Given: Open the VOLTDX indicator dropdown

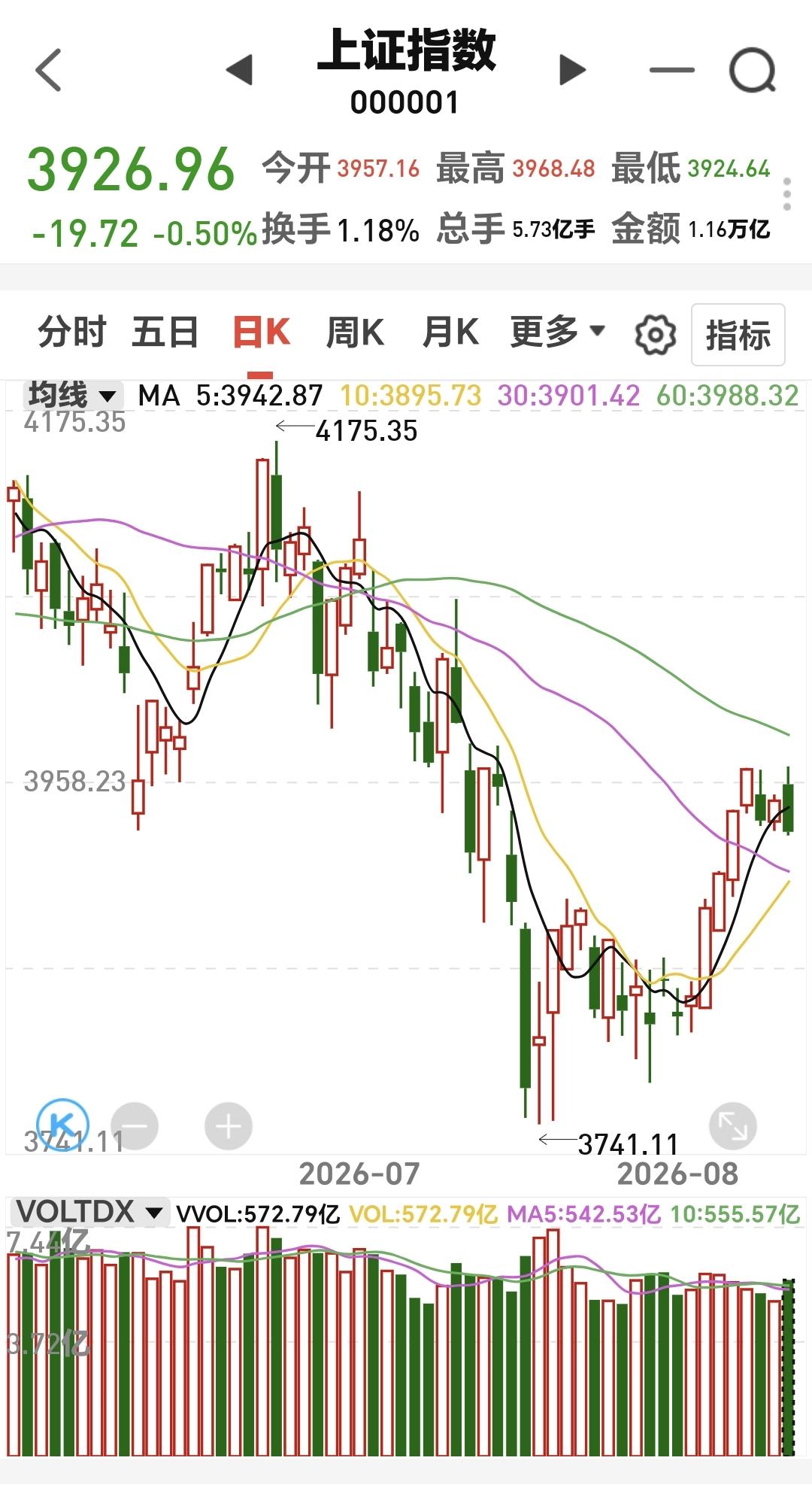Looking at the screenshot, I should pos(89,1212).
